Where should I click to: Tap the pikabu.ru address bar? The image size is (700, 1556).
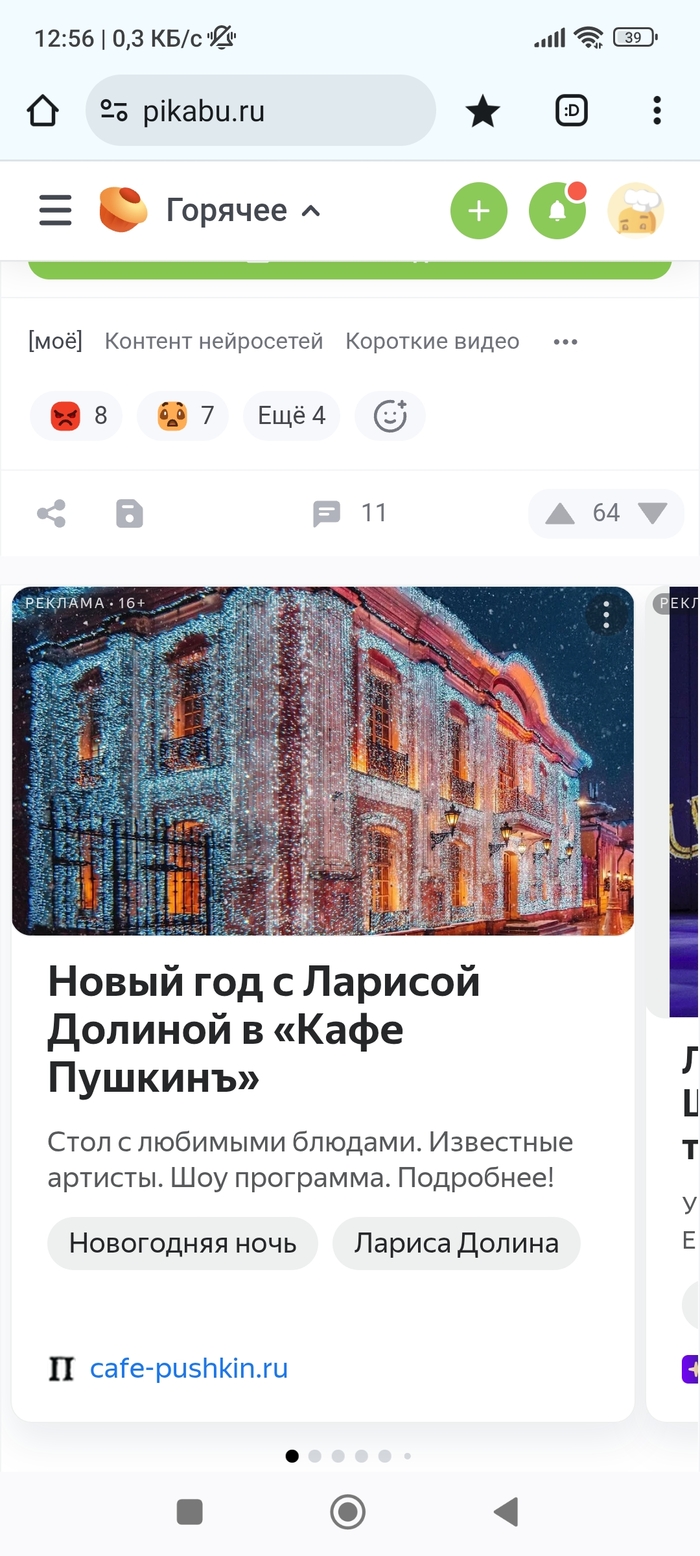(x=260, y=111)
